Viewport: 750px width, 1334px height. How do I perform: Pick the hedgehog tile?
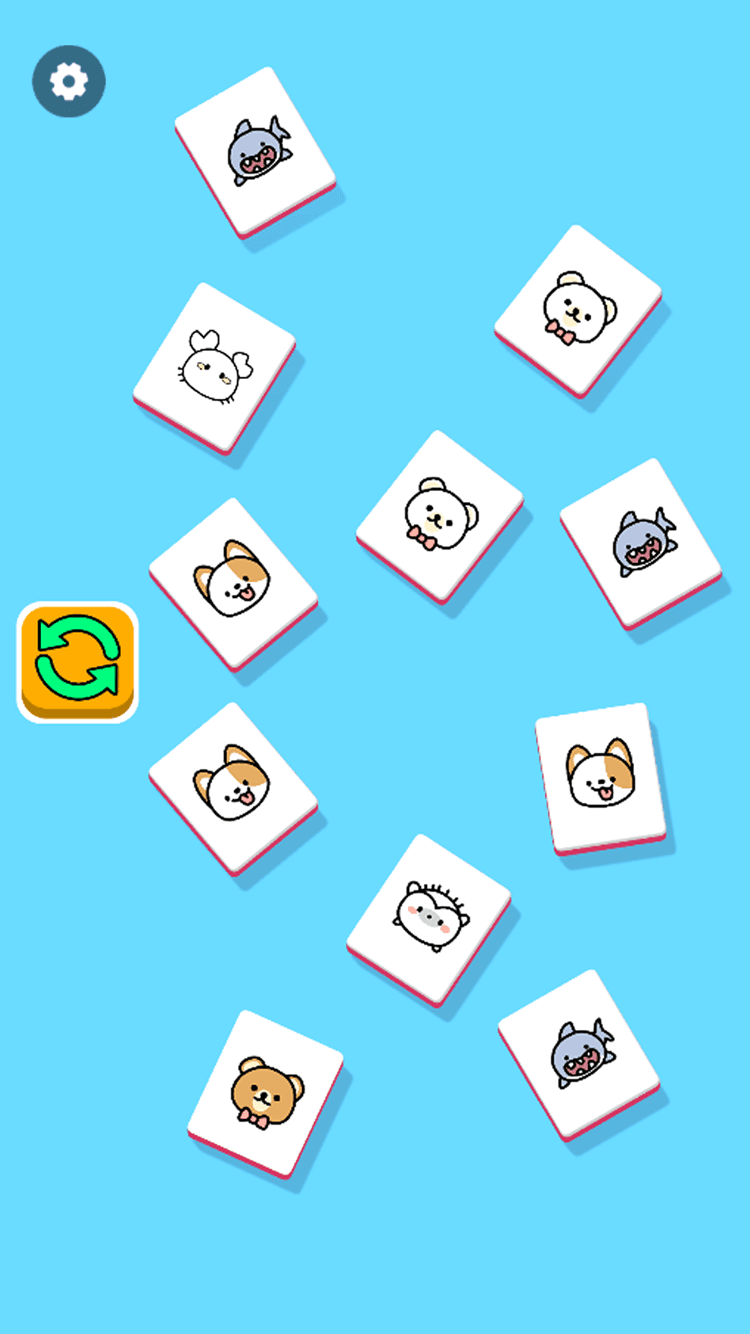[x=430, y=916]
